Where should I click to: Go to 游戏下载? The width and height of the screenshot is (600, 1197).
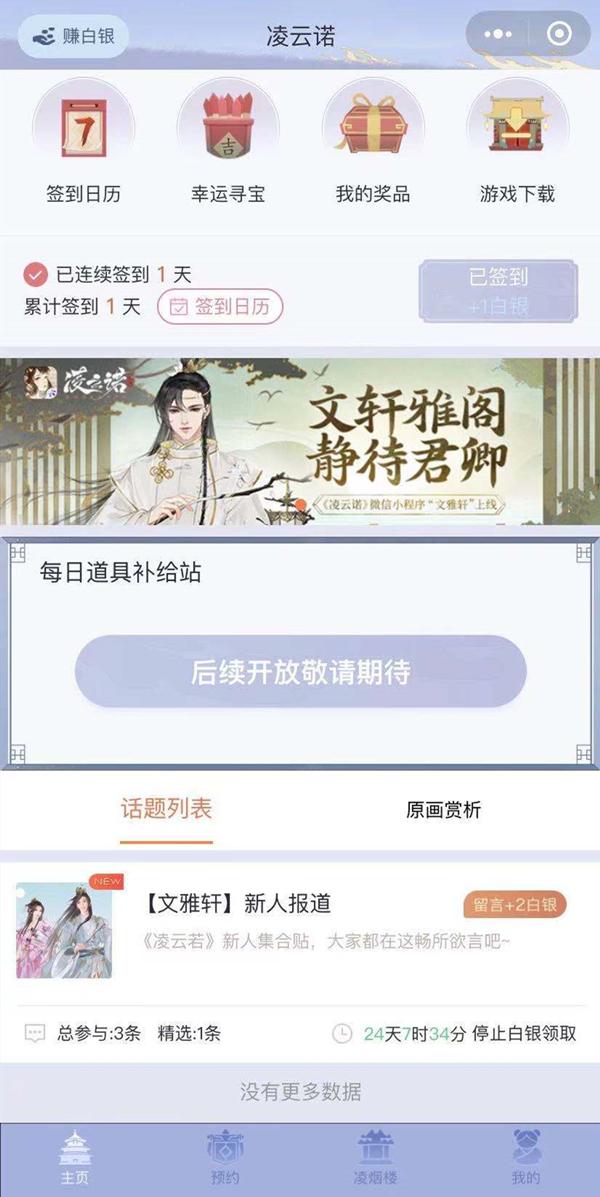(517, 130)
